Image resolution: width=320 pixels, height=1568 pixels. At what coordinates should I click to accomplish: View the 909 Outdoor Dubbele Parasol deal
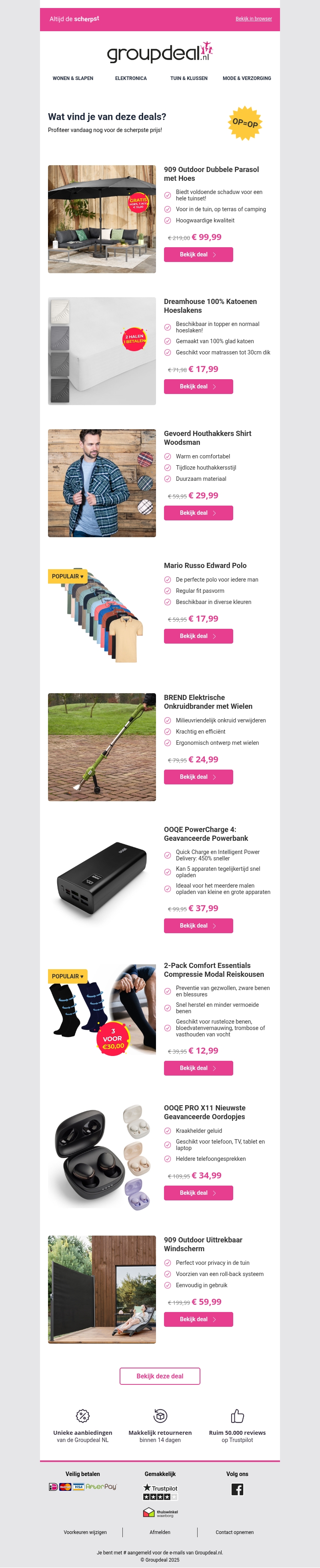(198, 254)
